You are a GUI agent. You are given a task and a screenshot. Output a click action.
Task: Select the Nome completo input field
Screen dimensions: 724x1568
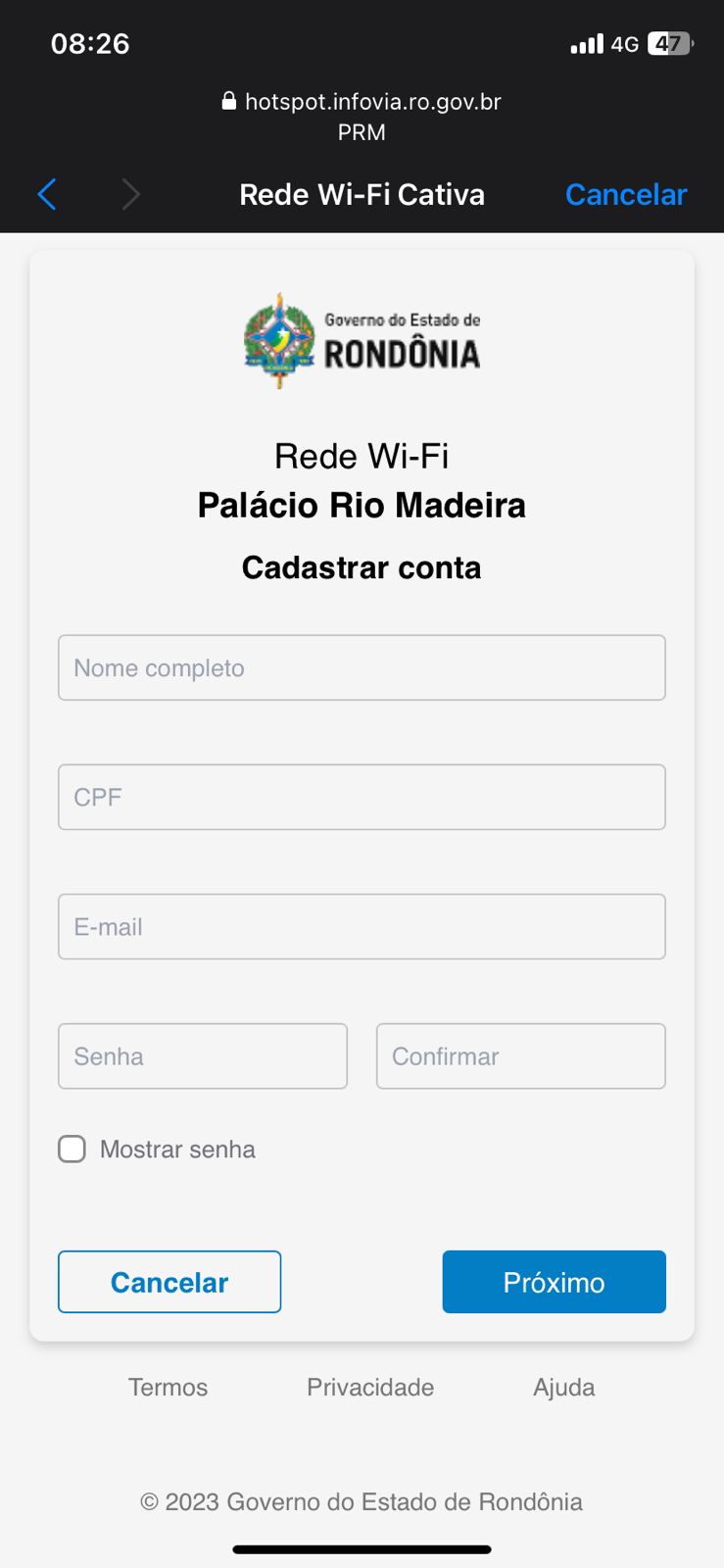coord(362,667)
